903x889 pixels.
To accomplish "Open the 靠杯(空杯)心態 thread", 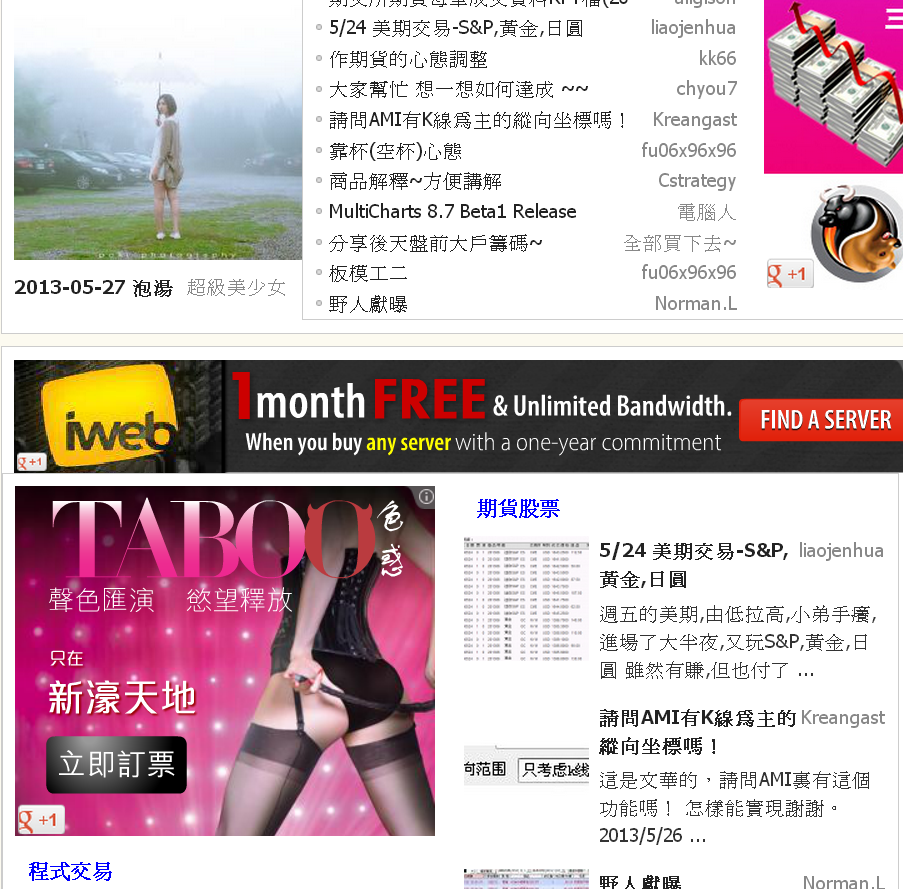I will pos(395,151).
